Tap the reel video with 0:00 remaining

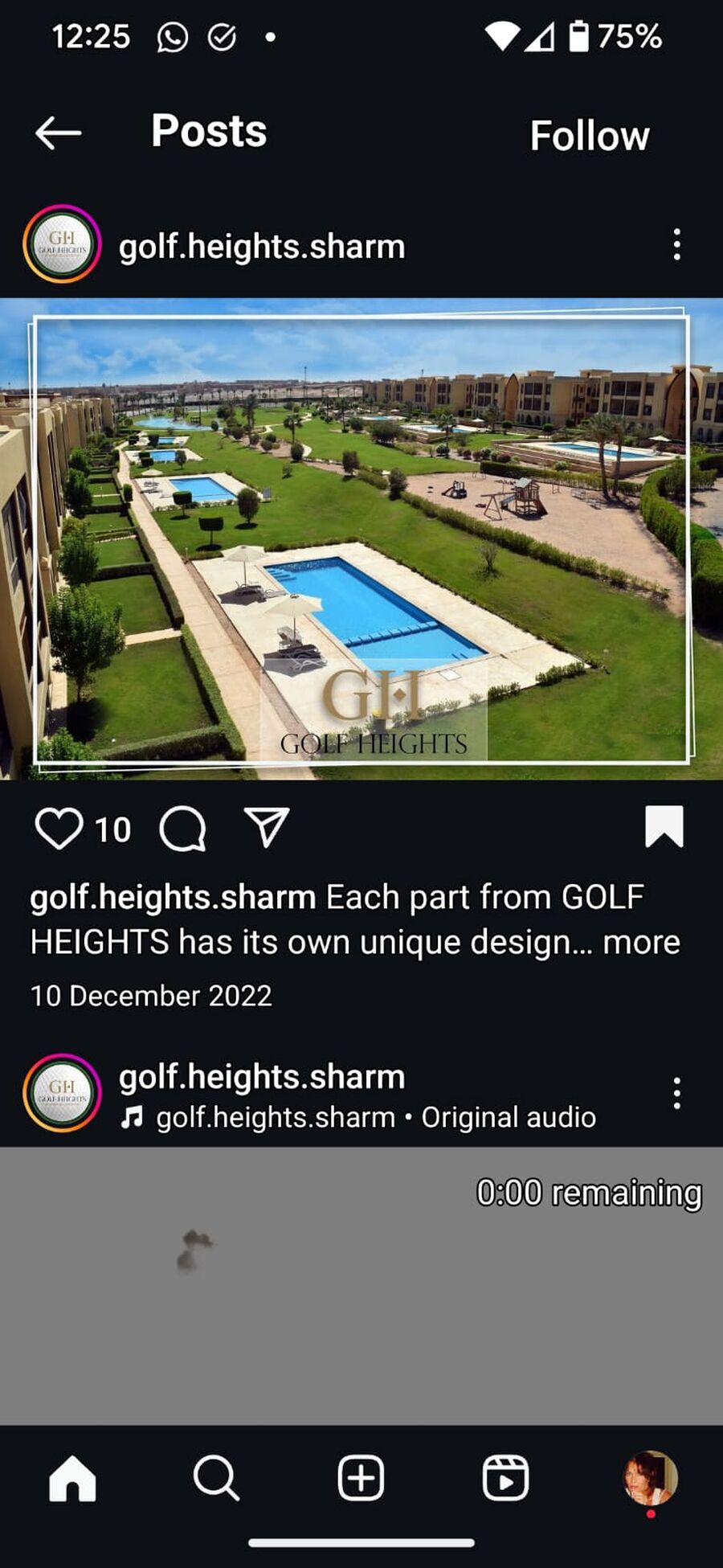[x=361, y=1286]
